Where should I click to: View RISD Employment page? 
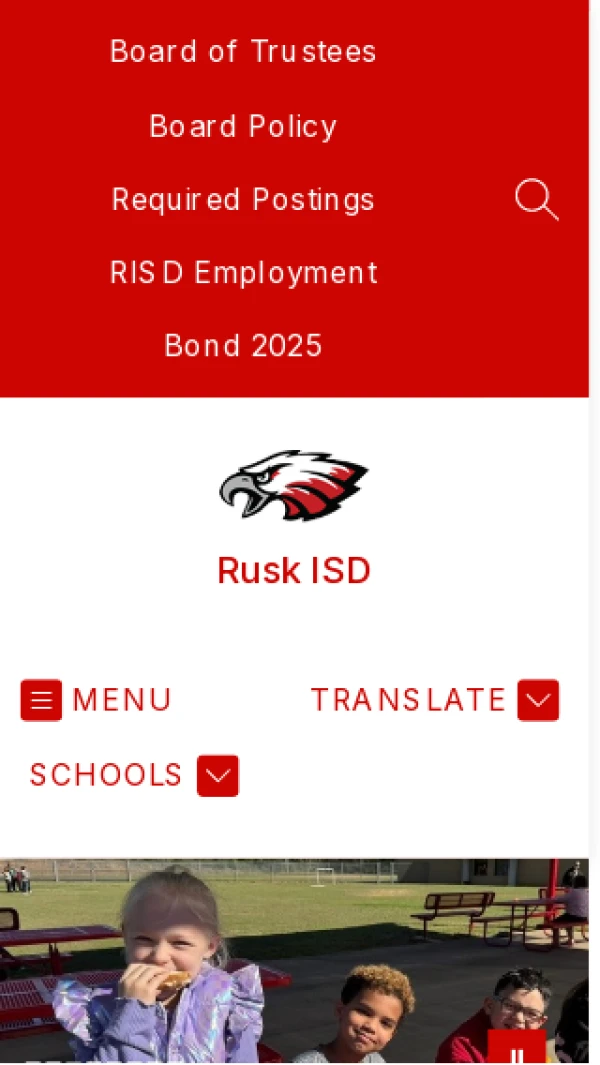[243, 273]
